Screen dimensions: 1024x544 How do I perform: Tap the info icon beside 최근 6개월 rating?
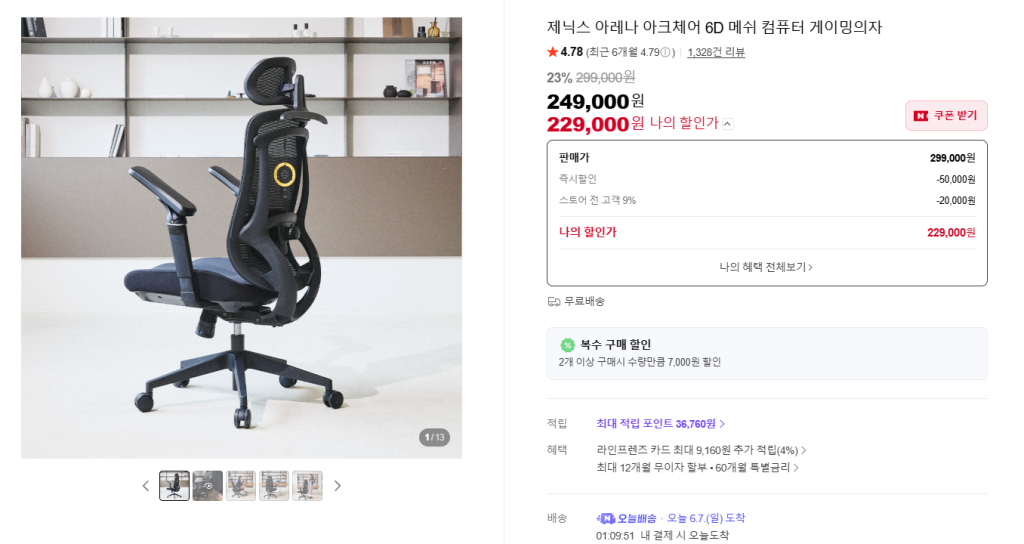pos(665,53)
